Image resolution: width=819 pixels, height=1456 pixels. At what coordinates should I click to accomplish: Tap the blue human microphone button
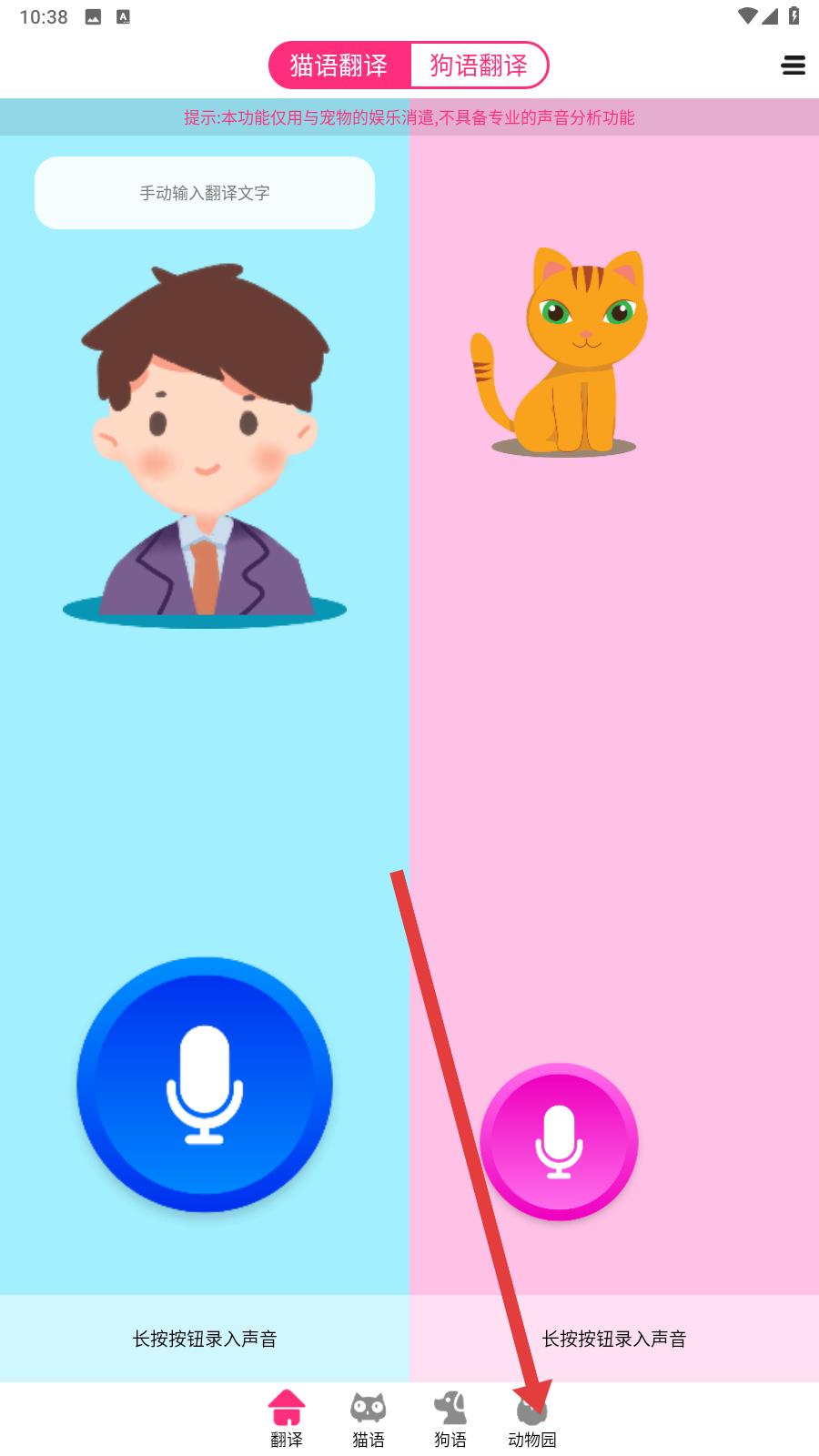[x=205, y=1085]
